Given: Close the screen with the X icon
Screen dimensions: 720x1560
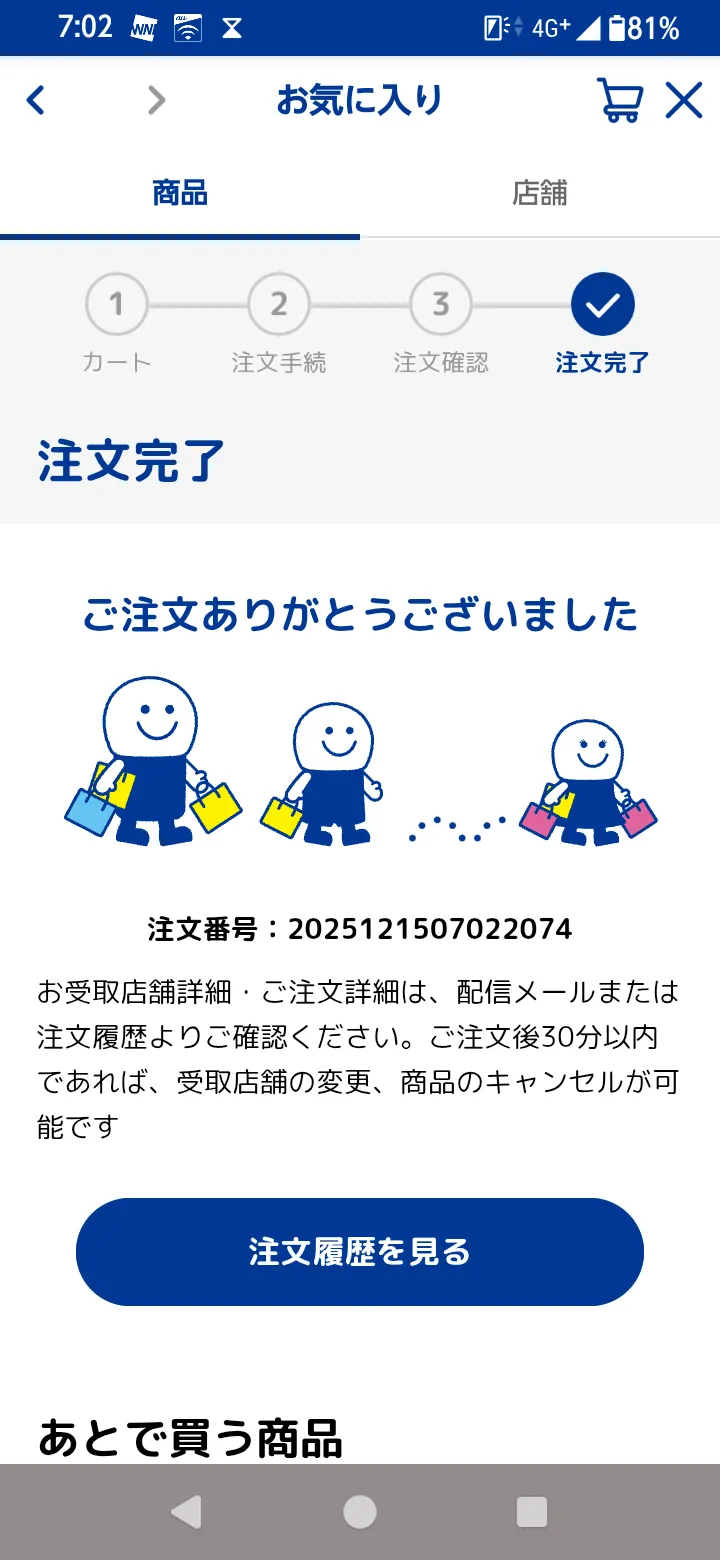Looking at the screenshot, I should [684, 99].
